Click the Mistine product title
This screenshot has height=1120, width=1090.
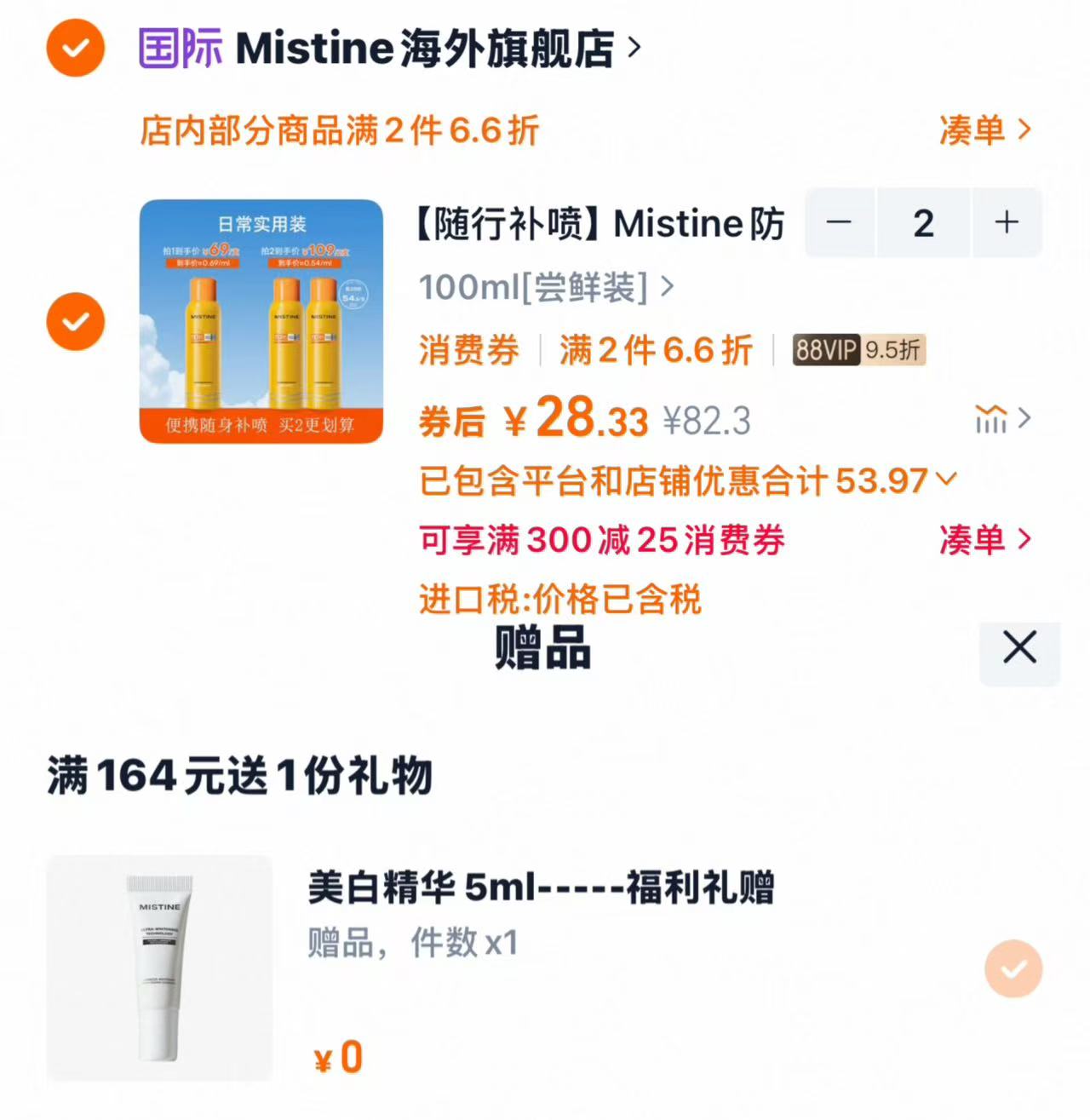click(x=600, y=224)
